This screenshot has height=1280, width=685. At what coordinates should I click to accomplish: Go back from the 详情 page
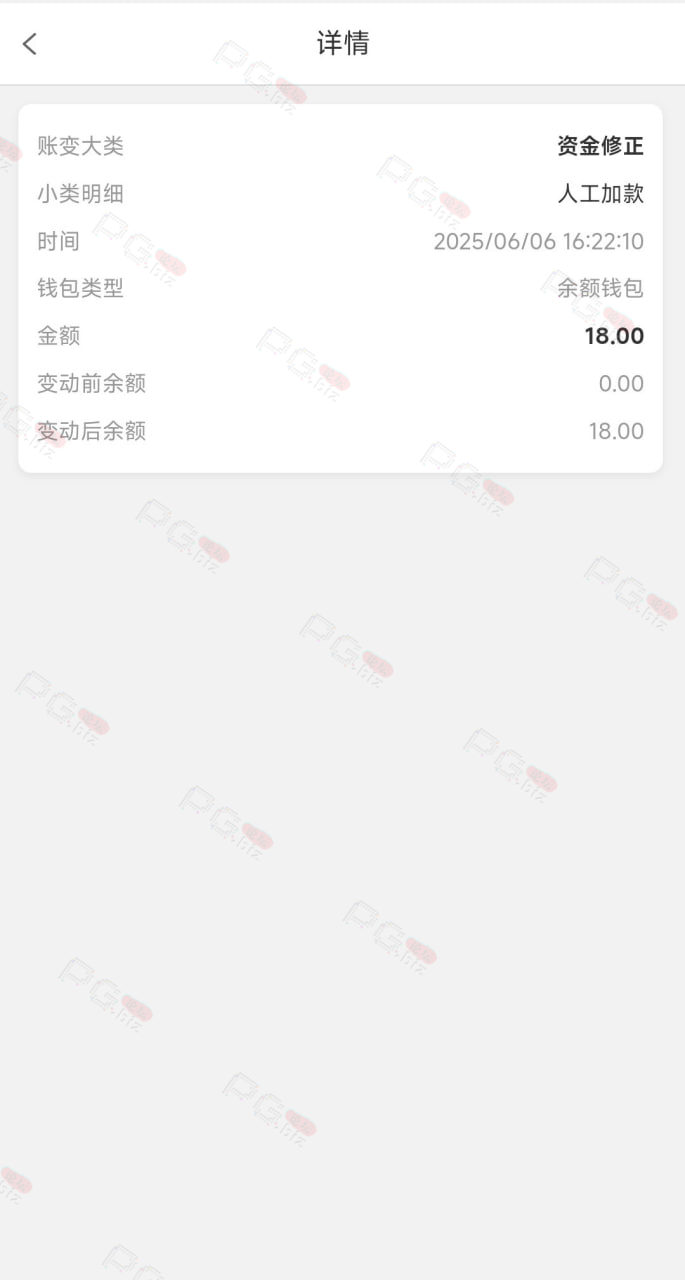click(30, 43)
